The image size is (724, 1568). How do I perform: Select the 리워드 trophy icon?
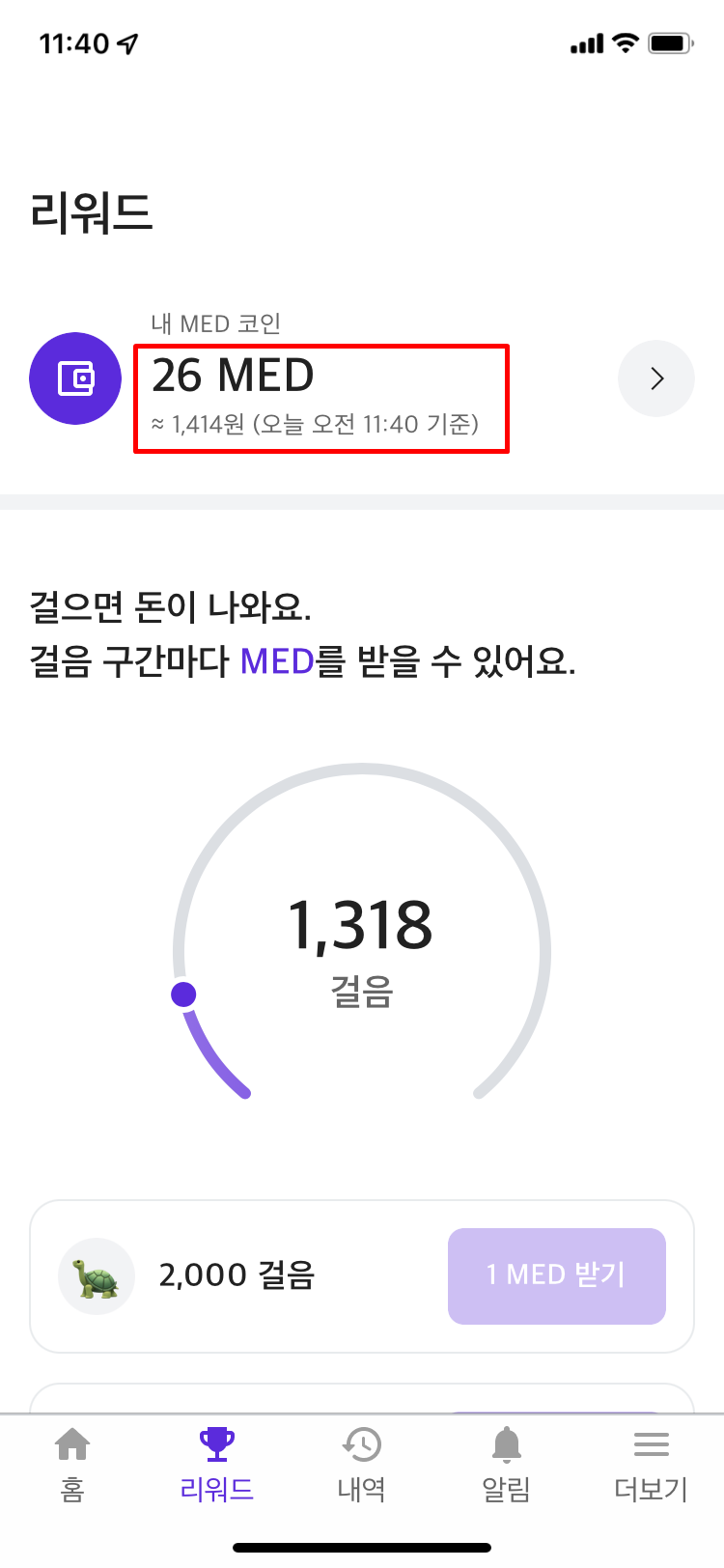point(215,1442)
